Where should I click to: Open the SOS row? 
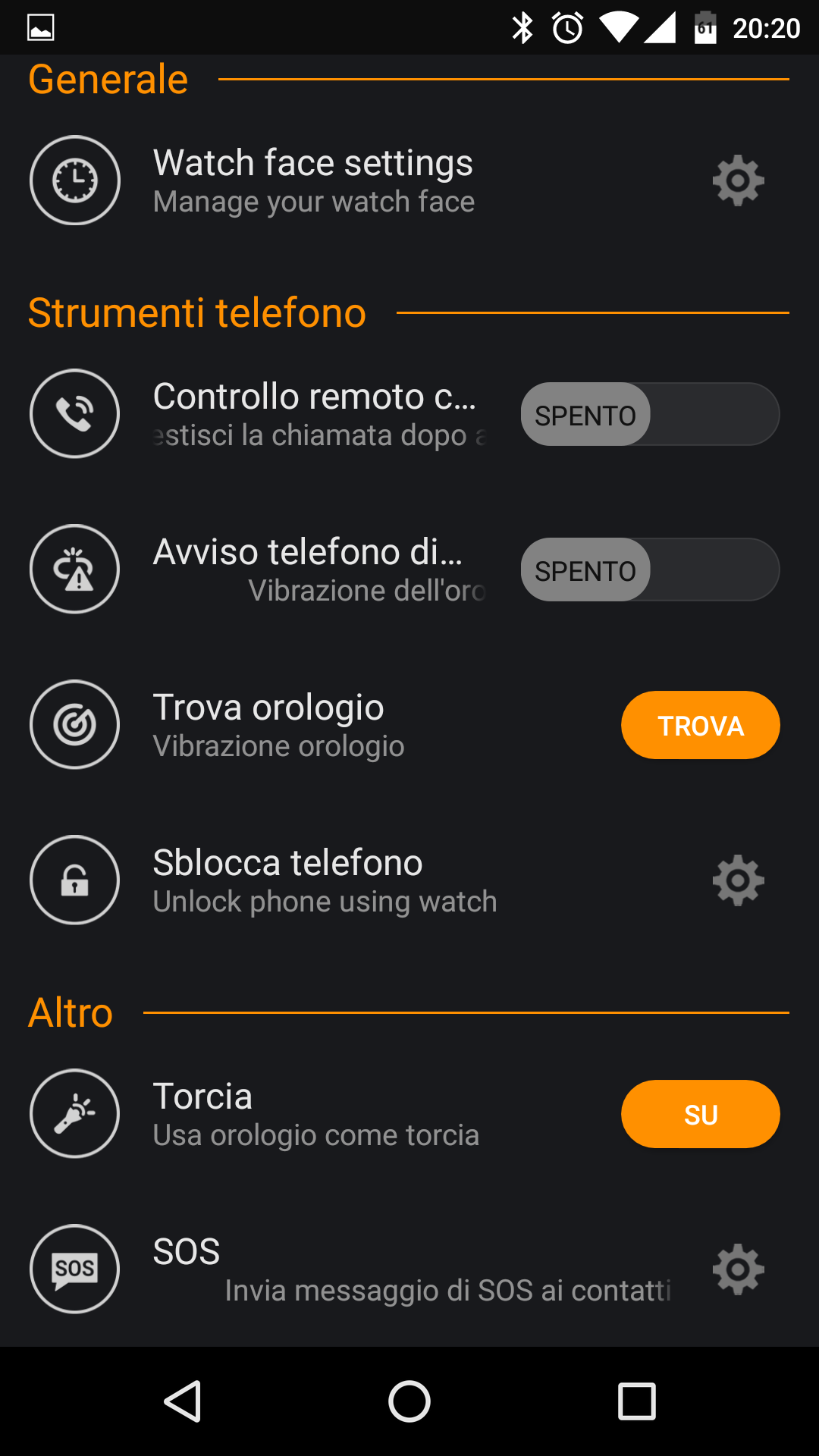409,1269
